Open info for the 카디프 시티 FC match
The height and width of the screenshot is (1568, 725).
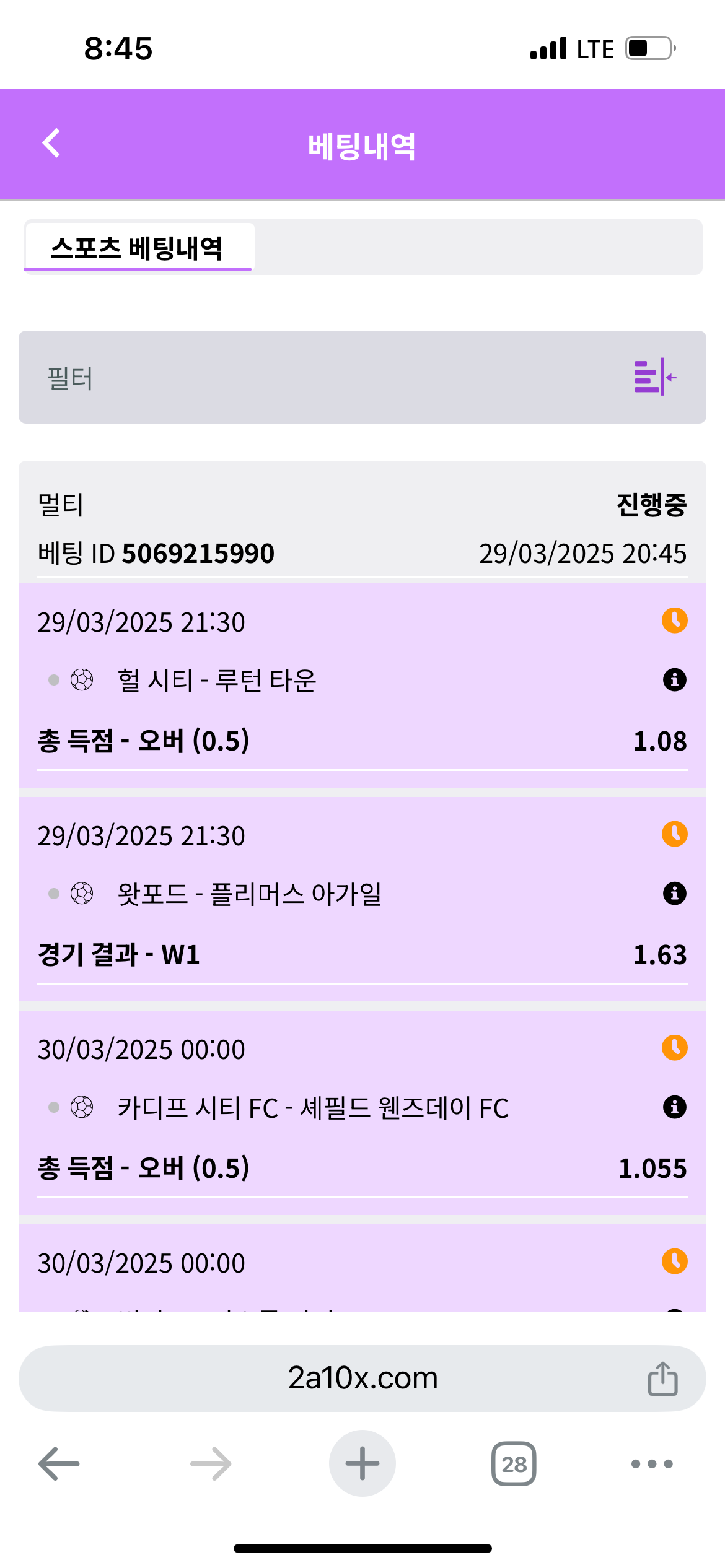point(674,1107)
